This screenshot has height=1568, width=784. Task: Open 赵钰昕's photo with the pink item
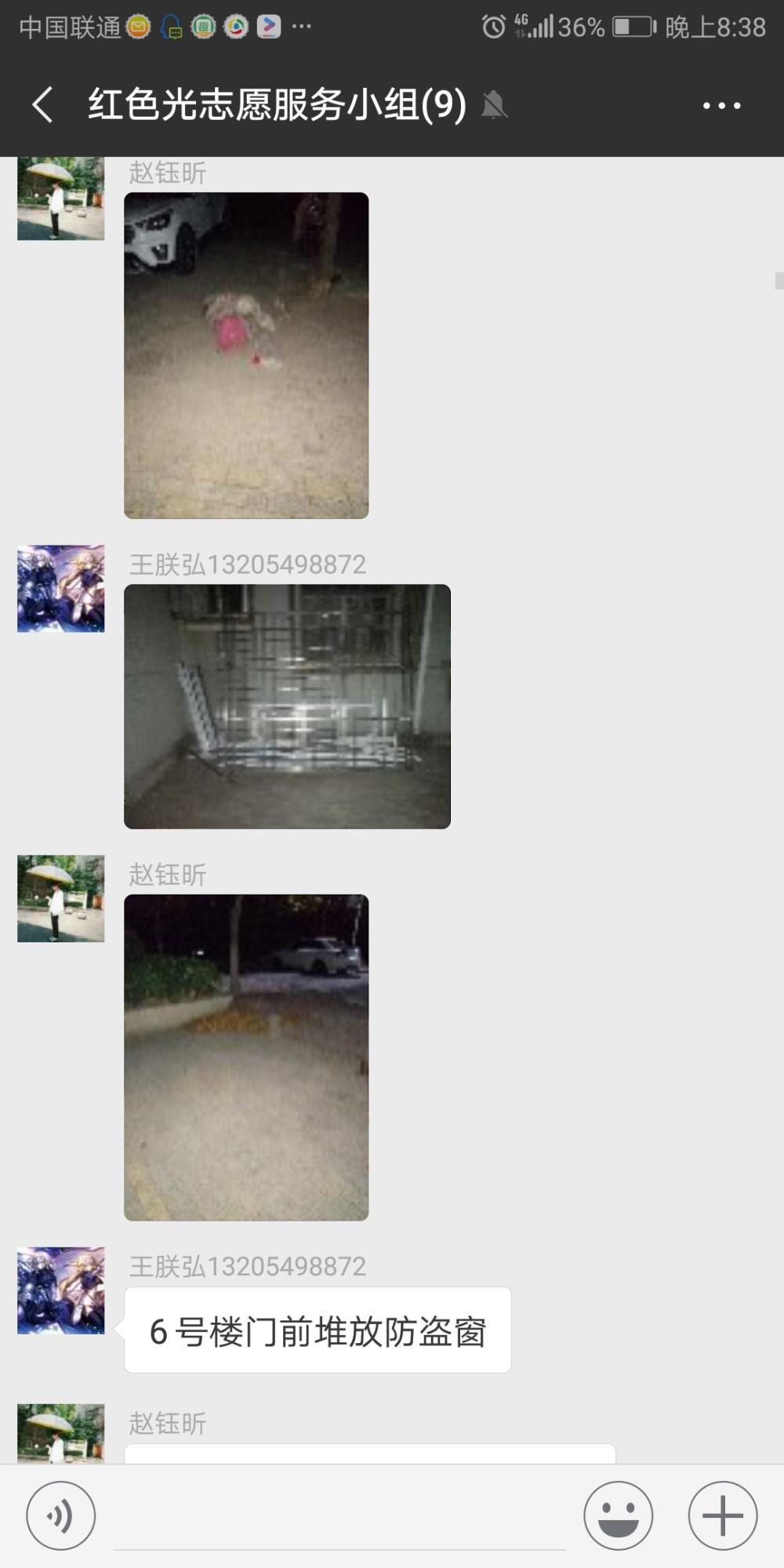pos(246,355)
